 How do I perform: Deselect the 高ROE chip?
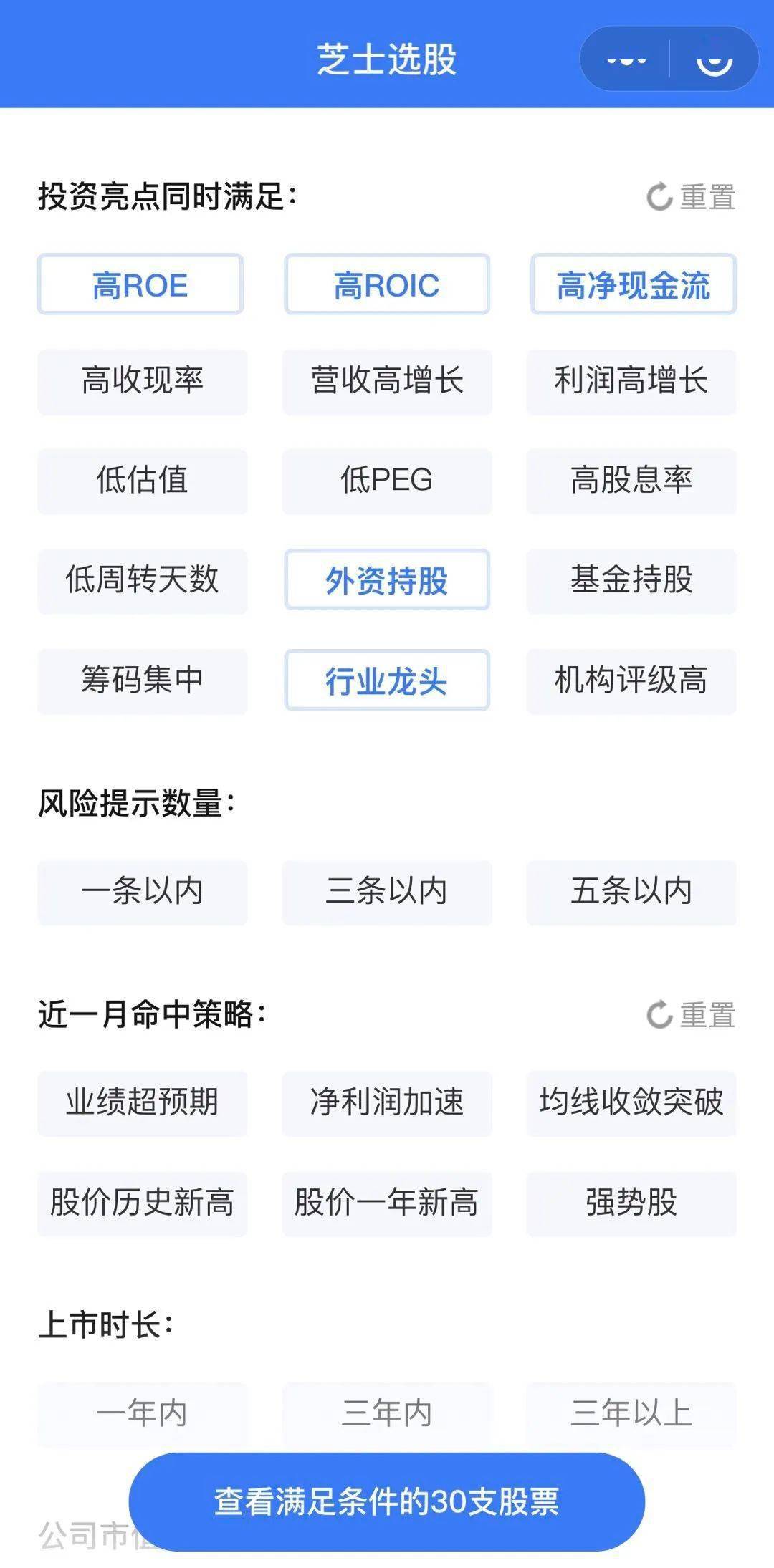point(140,284)
